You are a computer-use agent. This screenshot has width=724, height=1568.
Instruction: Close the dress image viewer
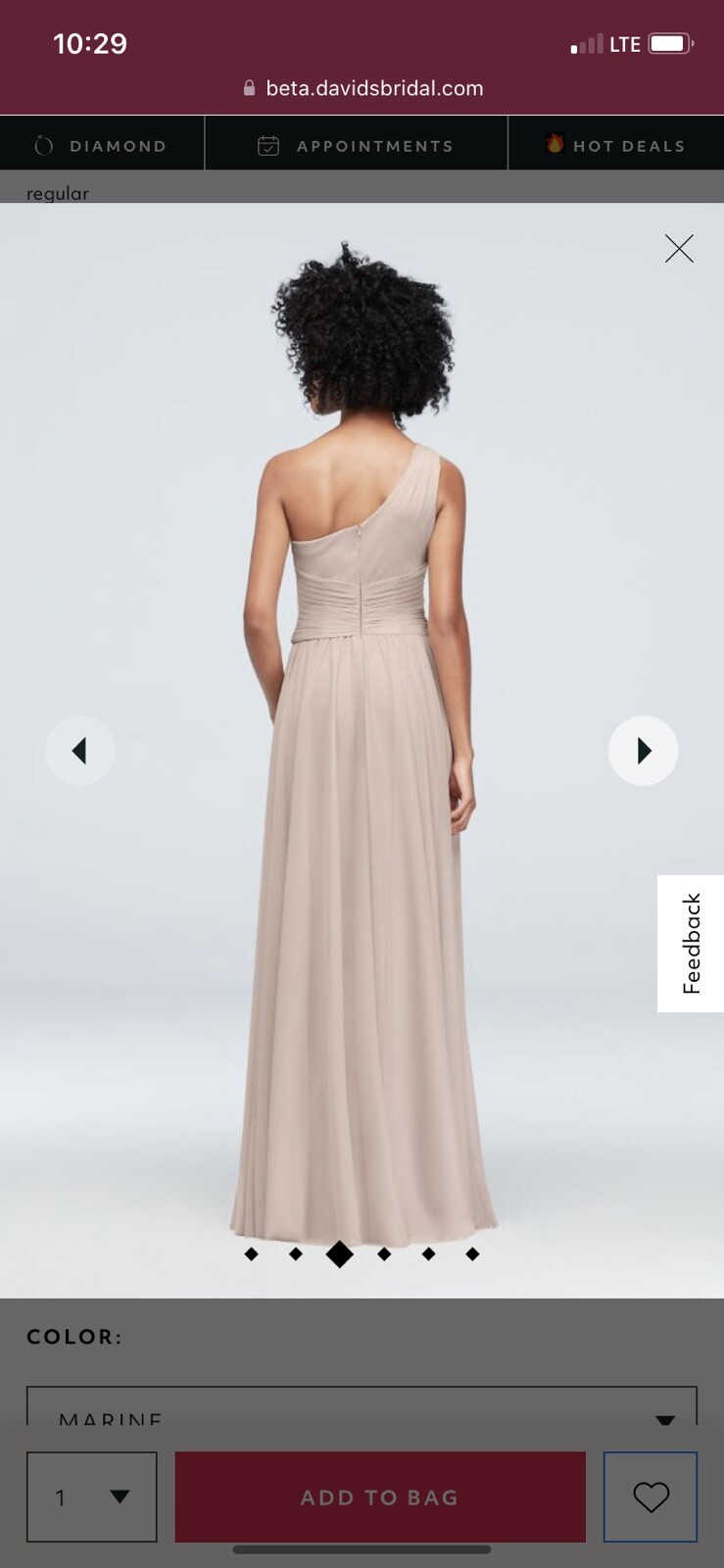click(679, 249)
